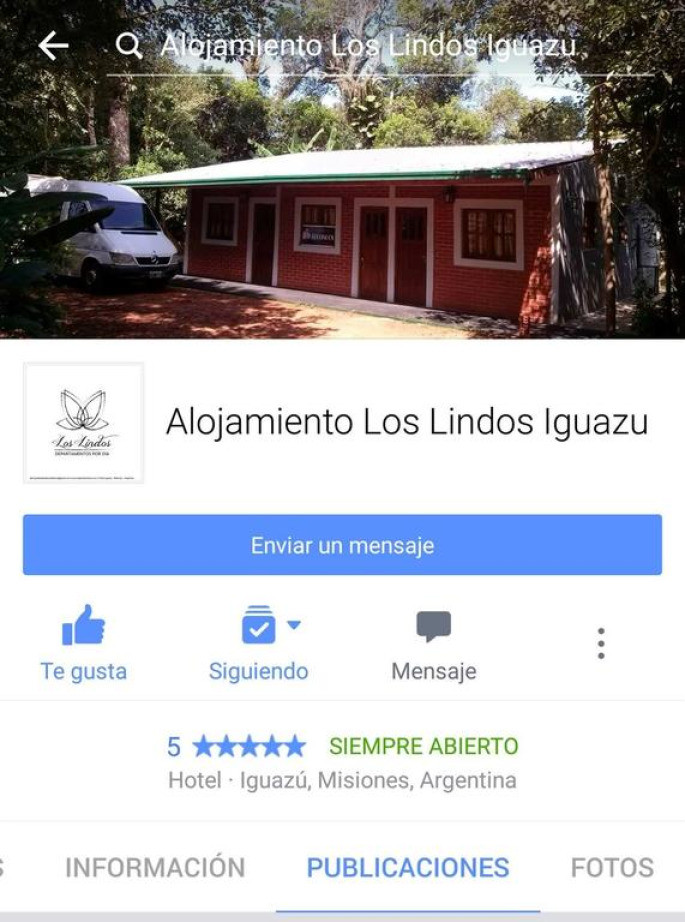685x922 pixels.
Task: Open the Los Lindos profile picture
Action: pos(83,423)
